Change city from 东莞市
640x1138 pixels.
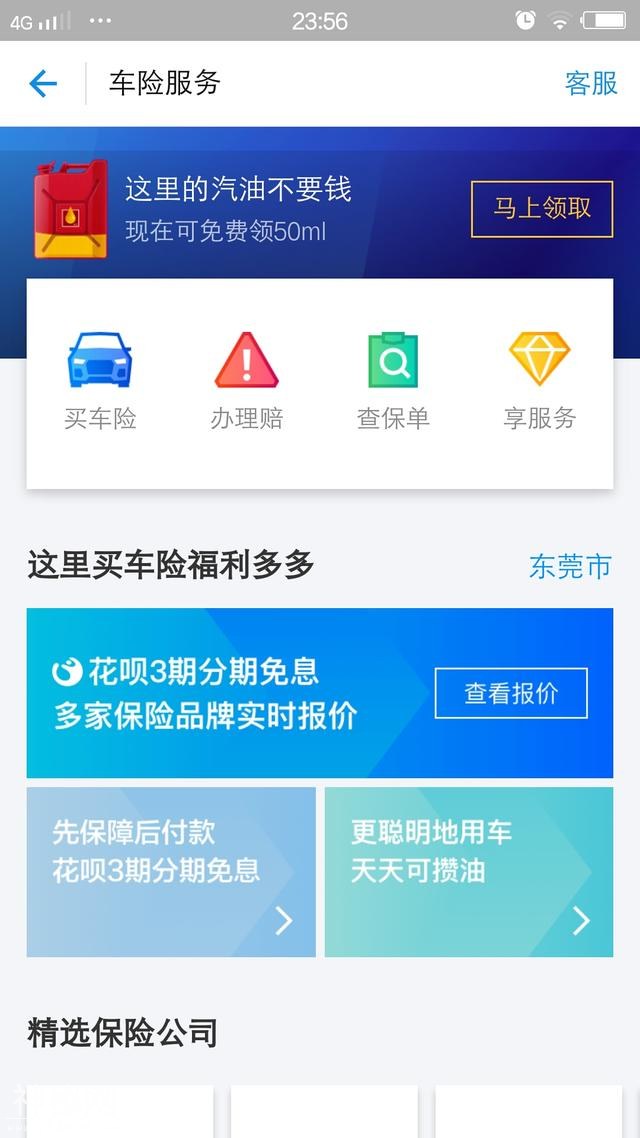coord(569,567)
